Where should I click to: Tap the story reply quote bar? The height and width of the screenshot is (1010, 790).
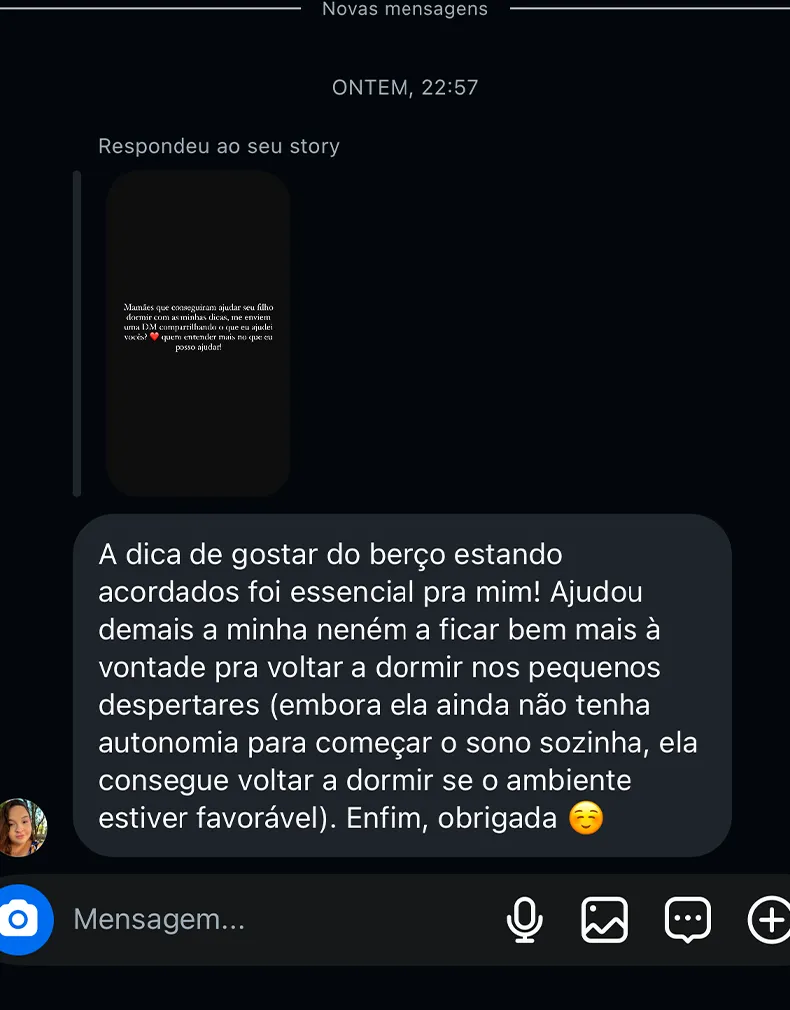(x=77, y=333)
